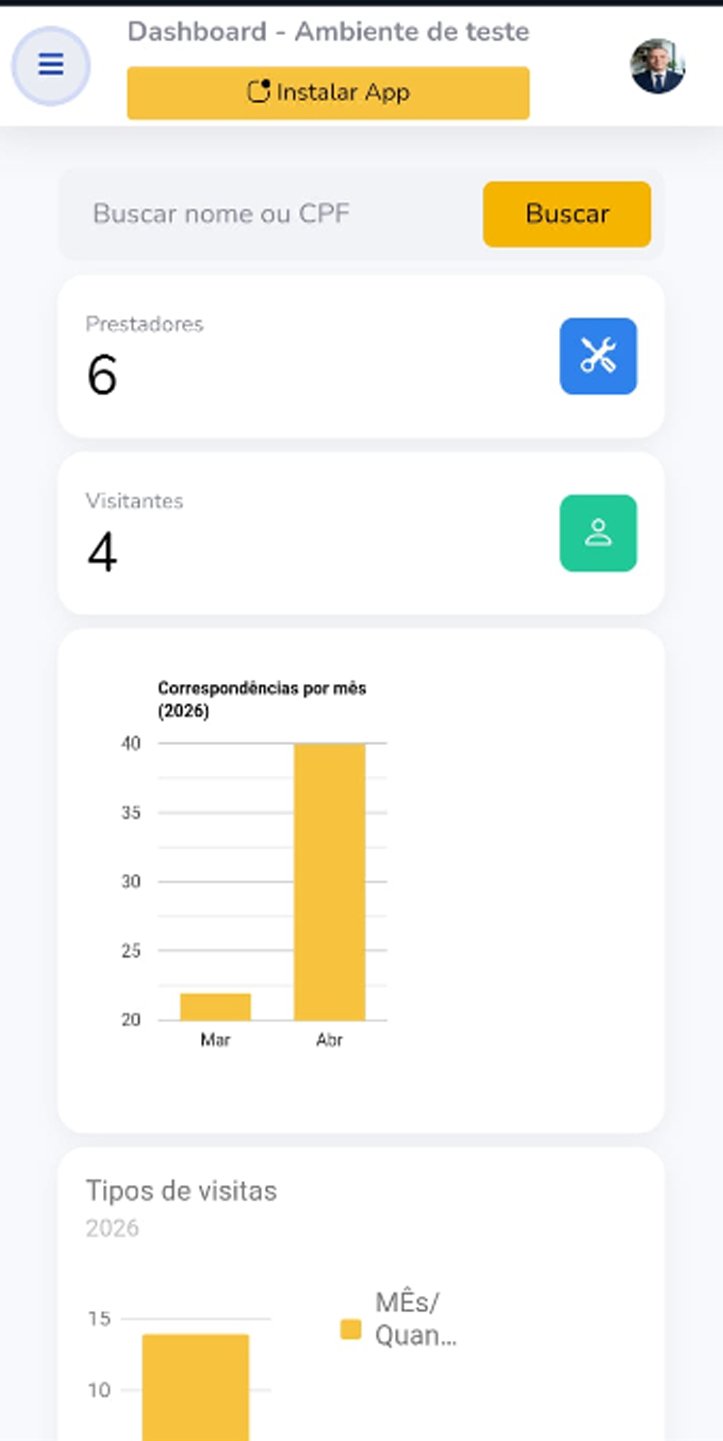723x1441 pixels.
Task: Focus the Buscar nome ou CPF field
Action: (x=270, y=214)
